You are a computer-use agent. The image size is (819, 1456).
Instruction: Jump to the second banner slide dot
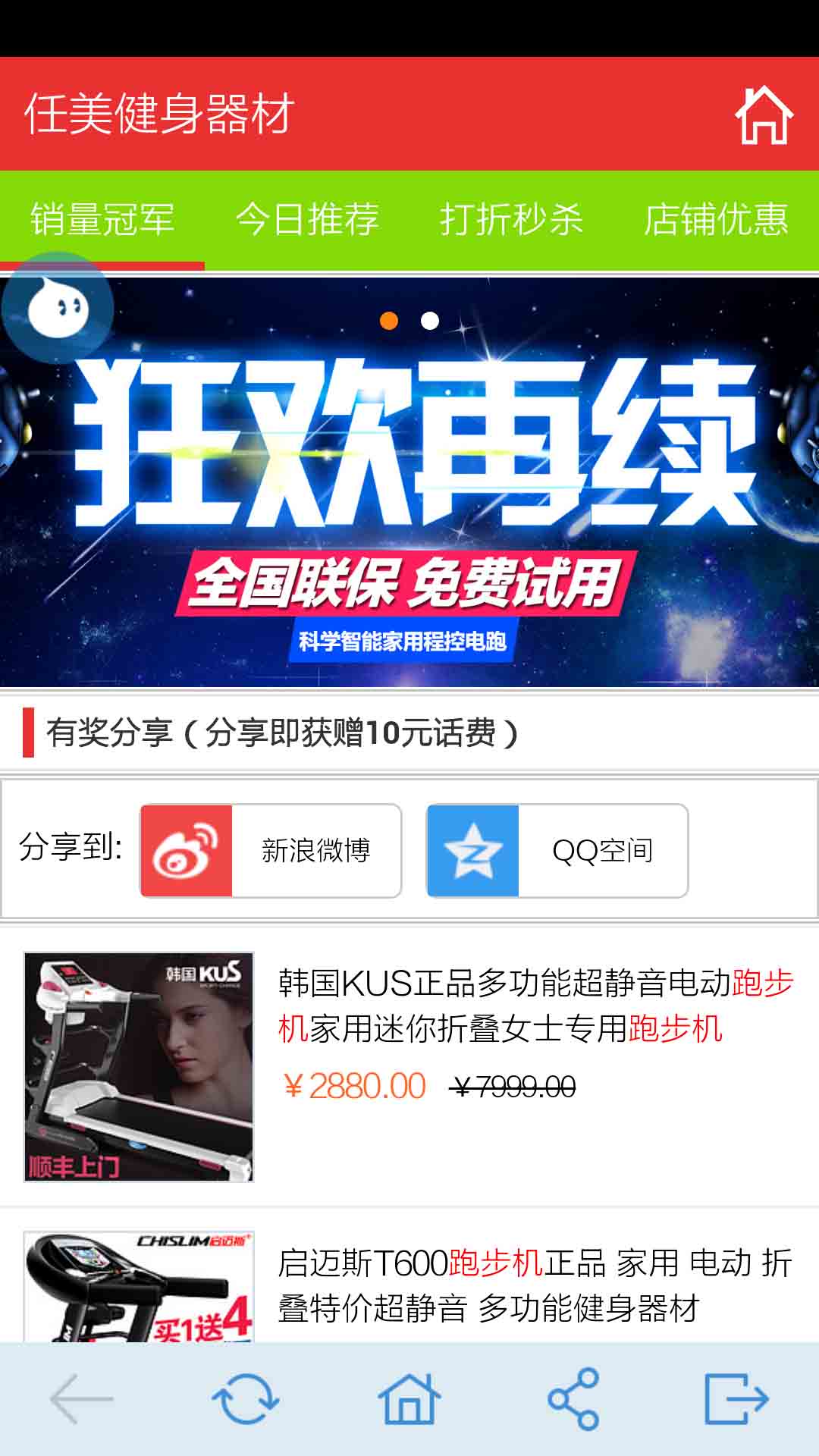click(430, 321)
